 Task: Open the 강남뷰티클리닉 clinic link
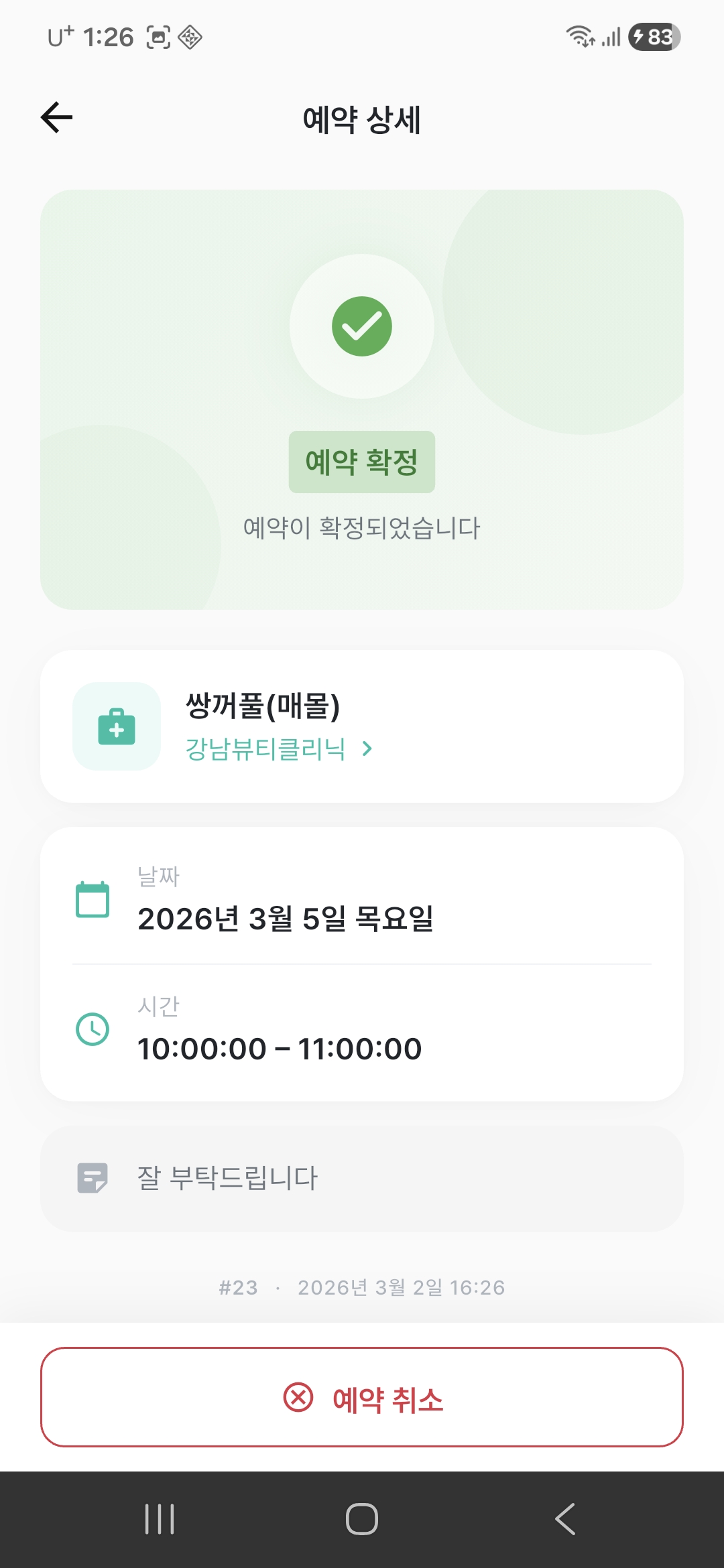pos(278,748)
